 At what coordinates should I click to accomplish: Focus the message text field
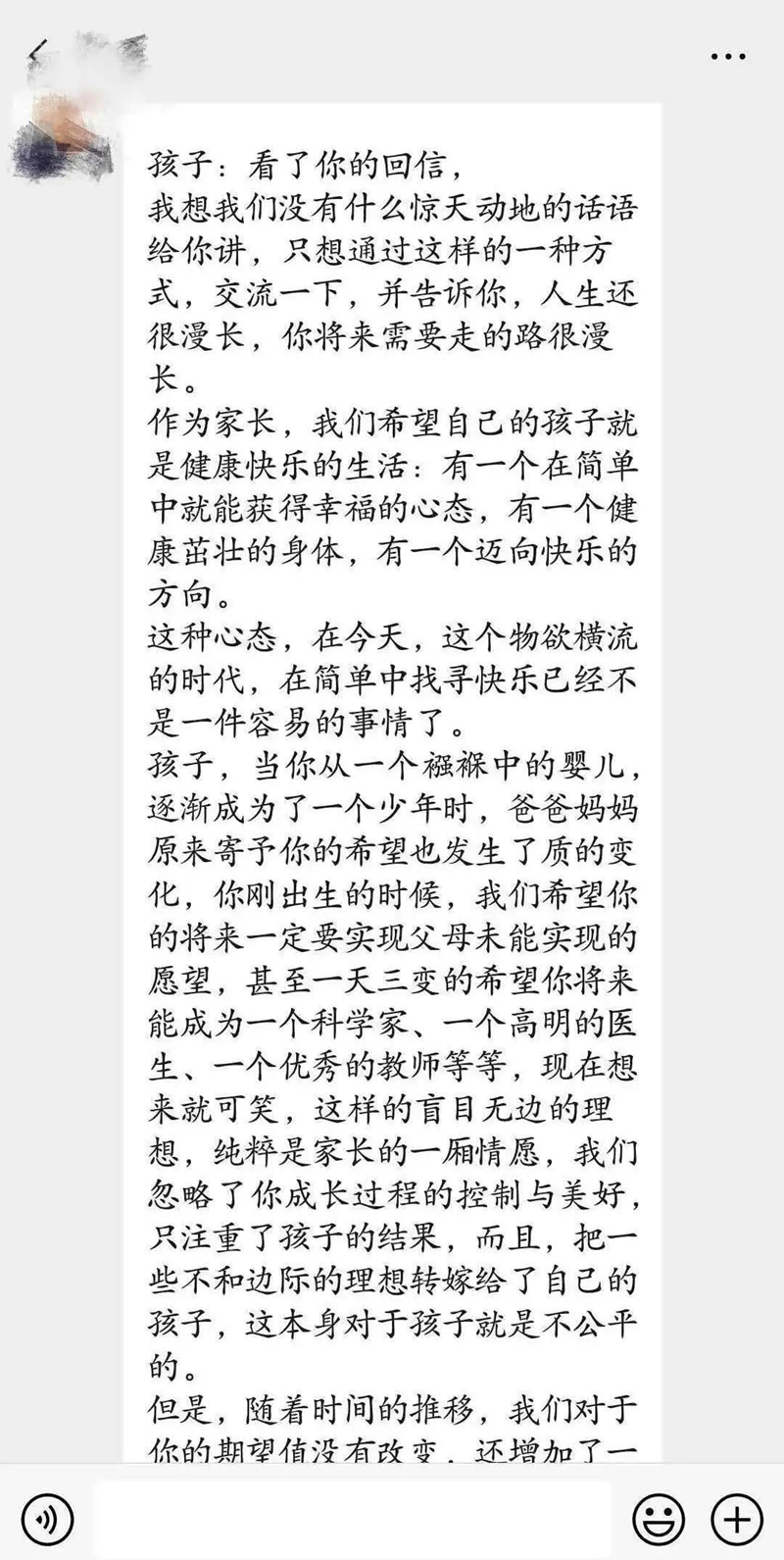(x=353, y=1520)
